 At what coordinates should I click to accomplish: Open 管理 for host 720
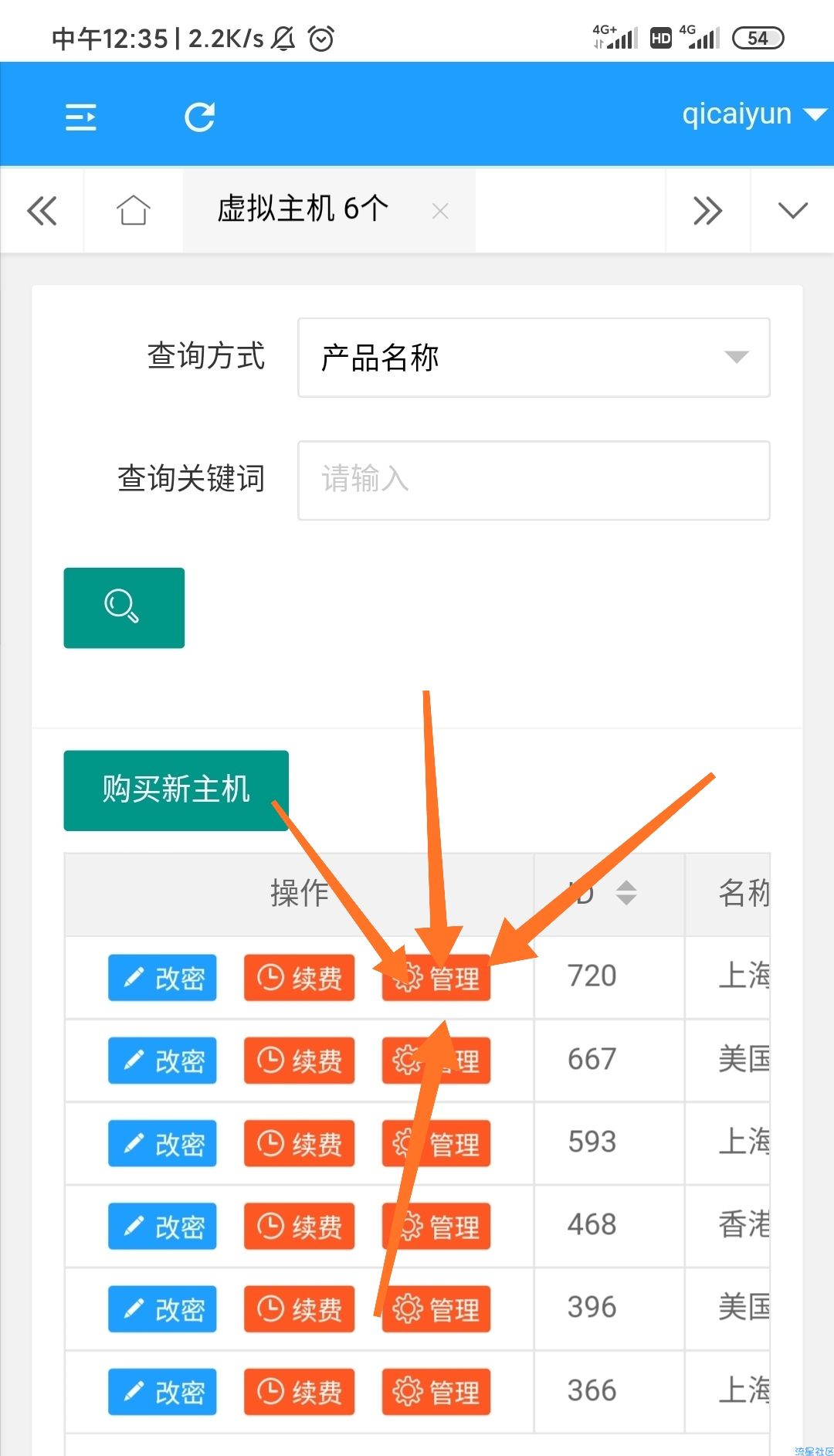click(436, 978)
